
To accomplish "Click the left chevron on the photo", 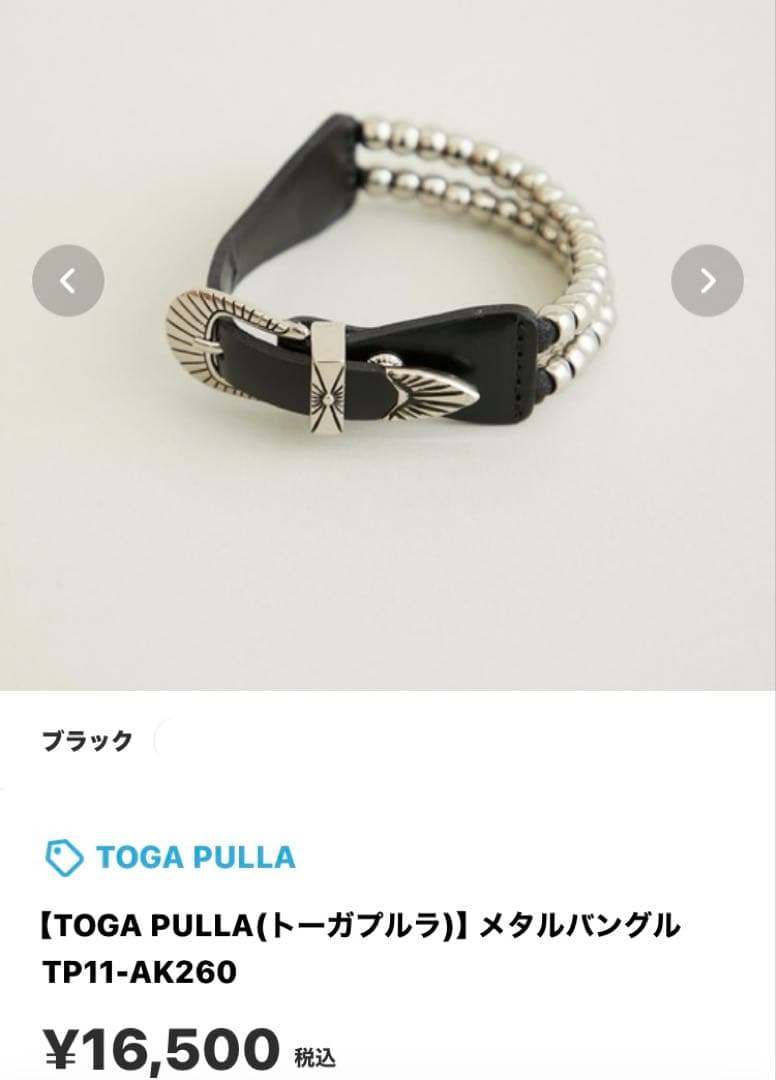I will point(68,281).
